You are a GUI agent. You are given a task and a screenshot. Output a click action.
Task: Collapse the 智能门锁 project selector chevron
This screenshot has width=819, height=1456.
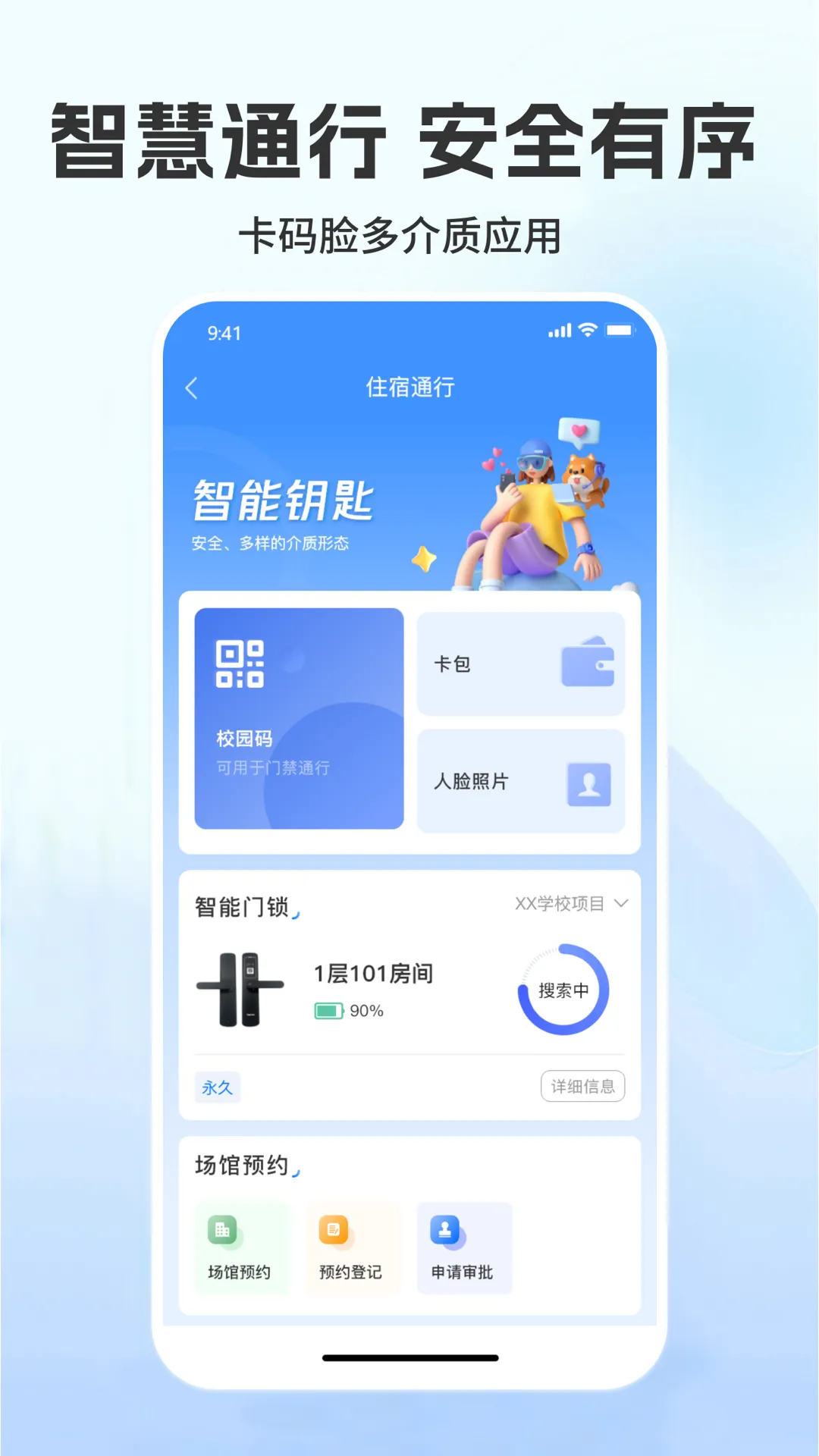(x=622, y=904)
